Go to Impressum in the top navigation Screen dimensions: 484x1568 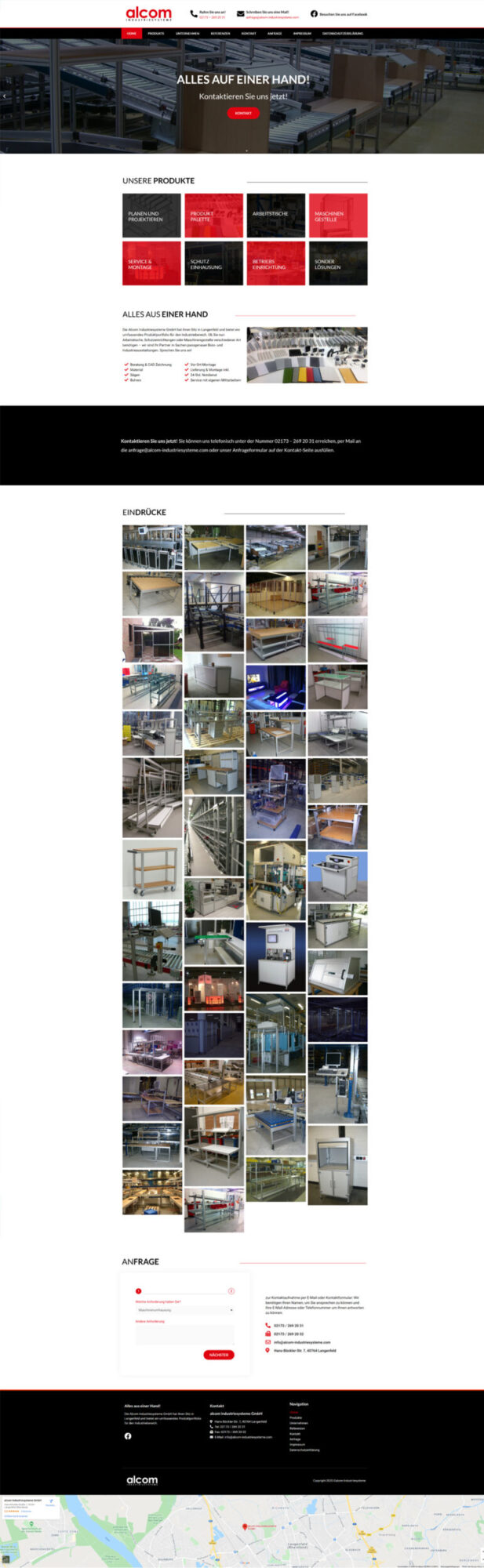coord(302,34)
